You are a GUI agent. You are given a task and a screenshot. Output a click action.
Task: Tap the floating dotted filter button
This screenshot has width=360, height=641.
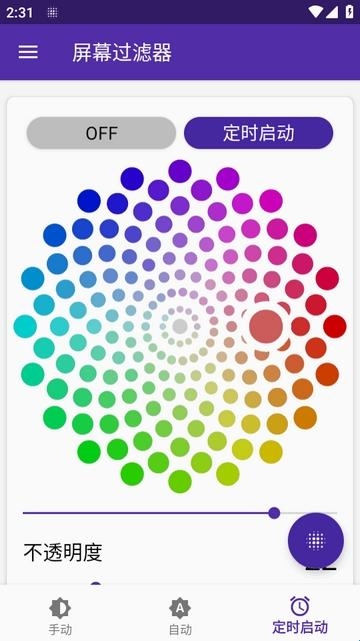click(x=315, y=541)
